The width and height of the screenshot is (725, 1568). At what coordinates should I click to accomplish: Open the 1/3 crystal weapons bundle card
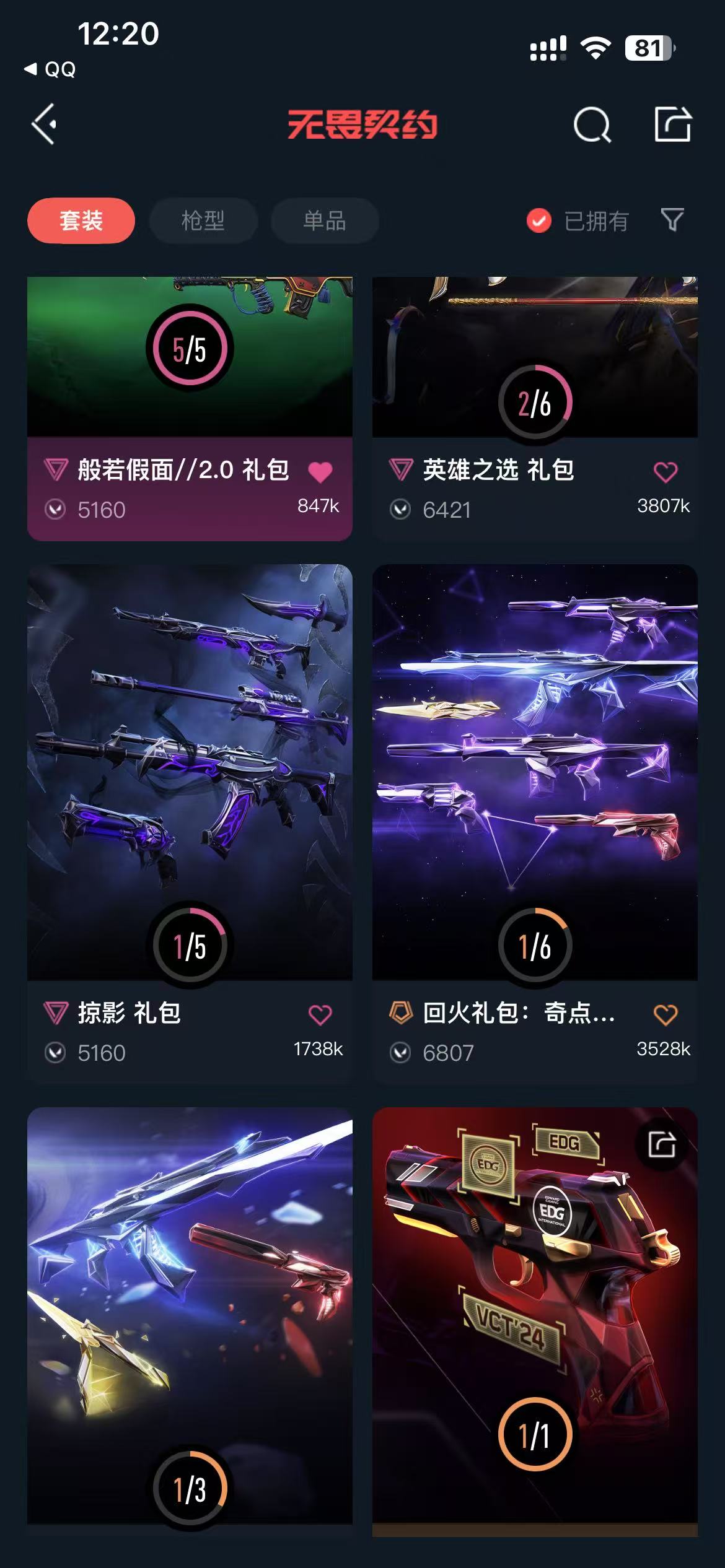(x=190, y=1313)
